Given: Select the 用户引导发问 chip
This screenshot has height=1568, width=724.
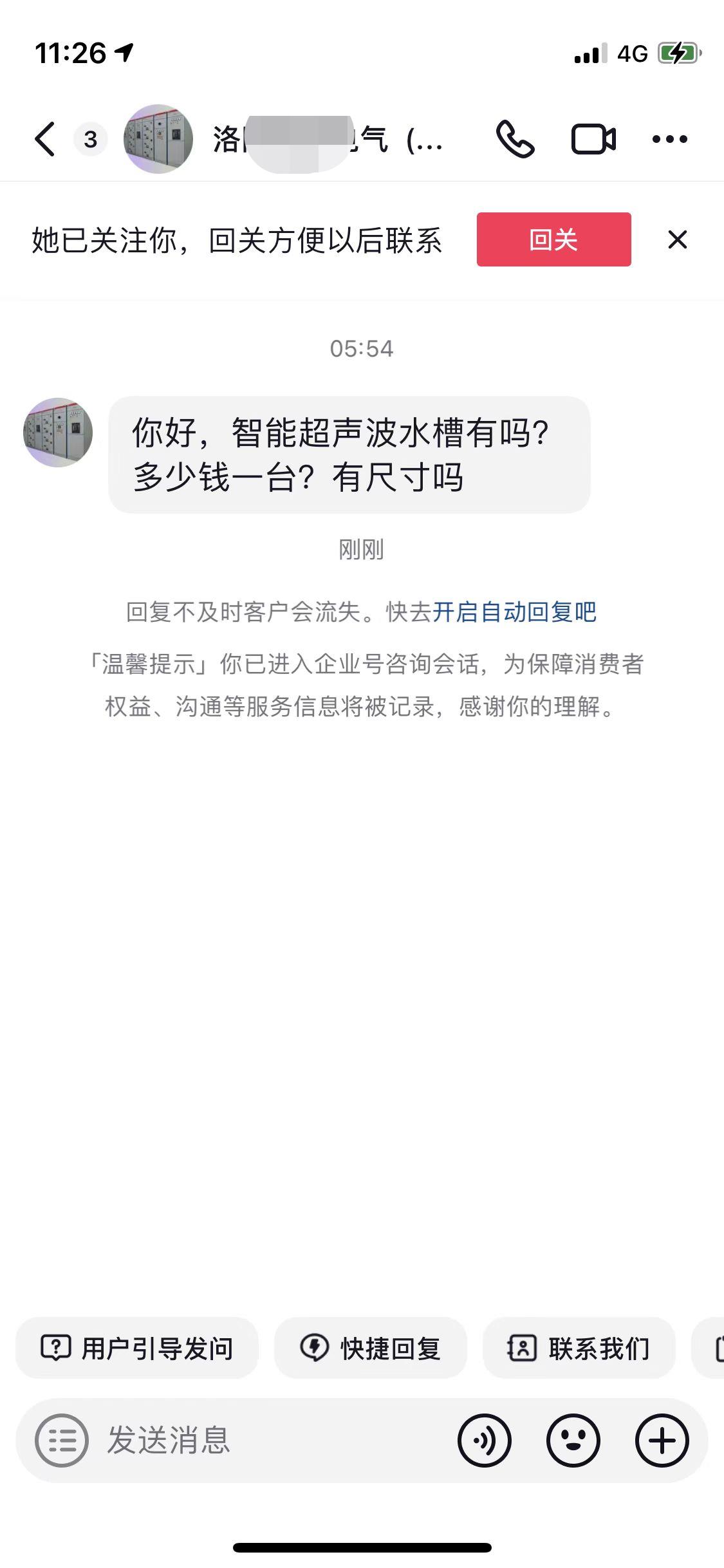Looking at the screenshot, I should point(137,1348).
